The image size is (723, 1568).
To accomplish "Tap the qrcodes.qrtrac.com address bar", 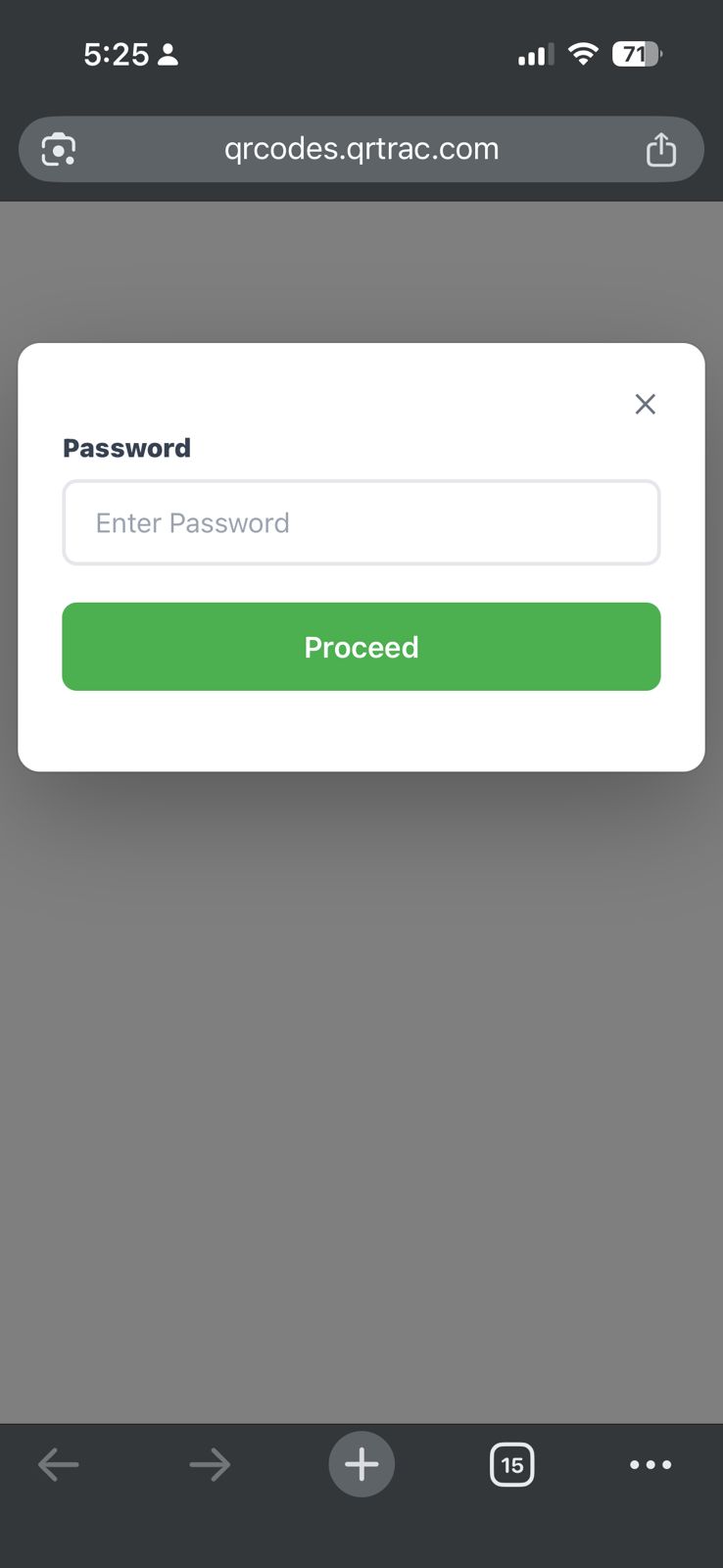I will (x=361, y=149).
